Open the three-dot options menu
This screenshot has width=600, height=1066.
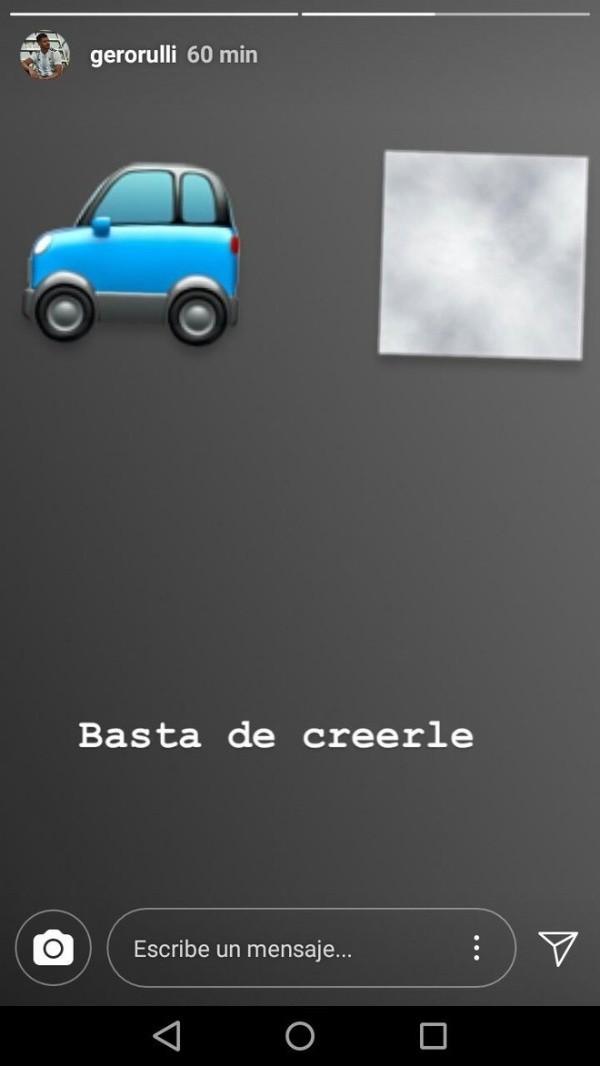tap(476, 948)
